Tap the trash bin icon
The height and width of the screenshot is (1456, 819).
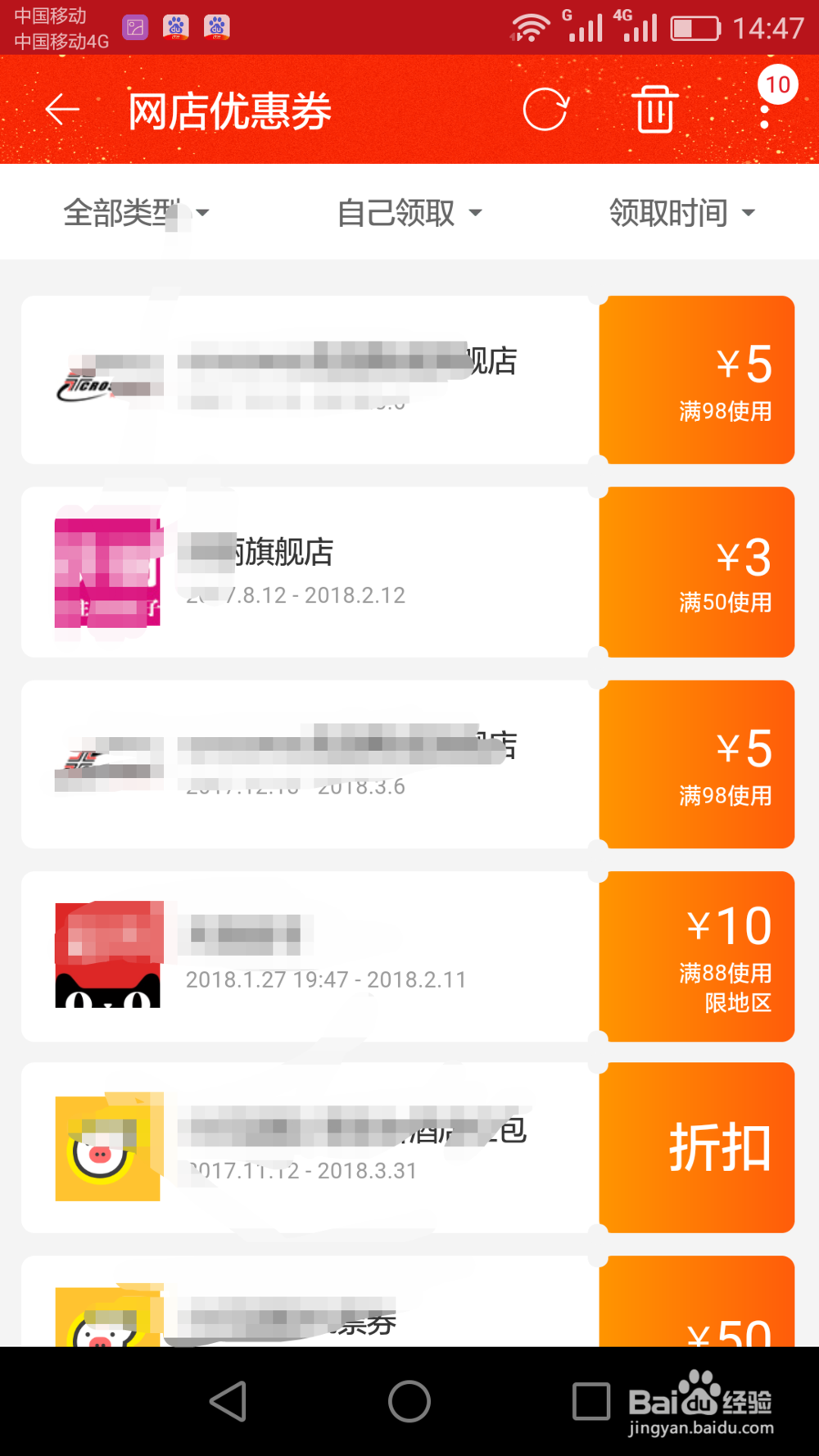pos(654,109)
